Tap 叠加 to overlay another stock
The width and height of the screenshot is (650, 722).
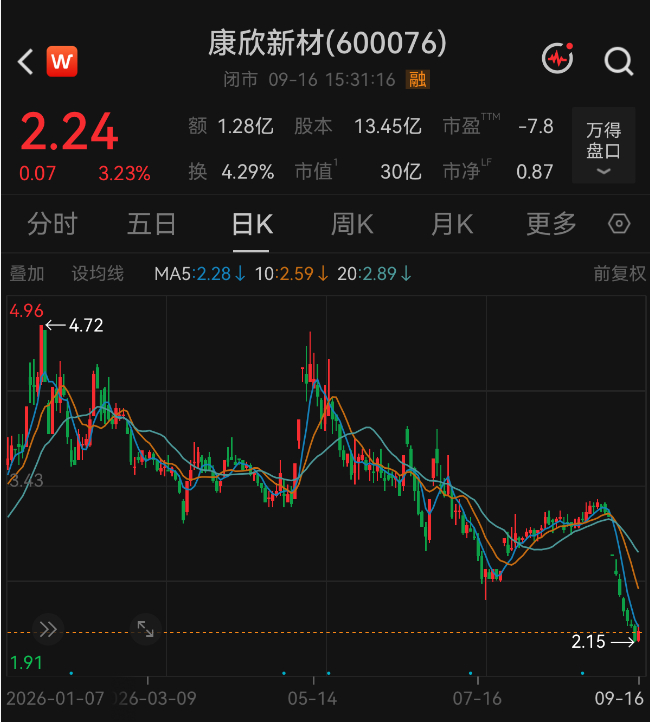[27, 274]
